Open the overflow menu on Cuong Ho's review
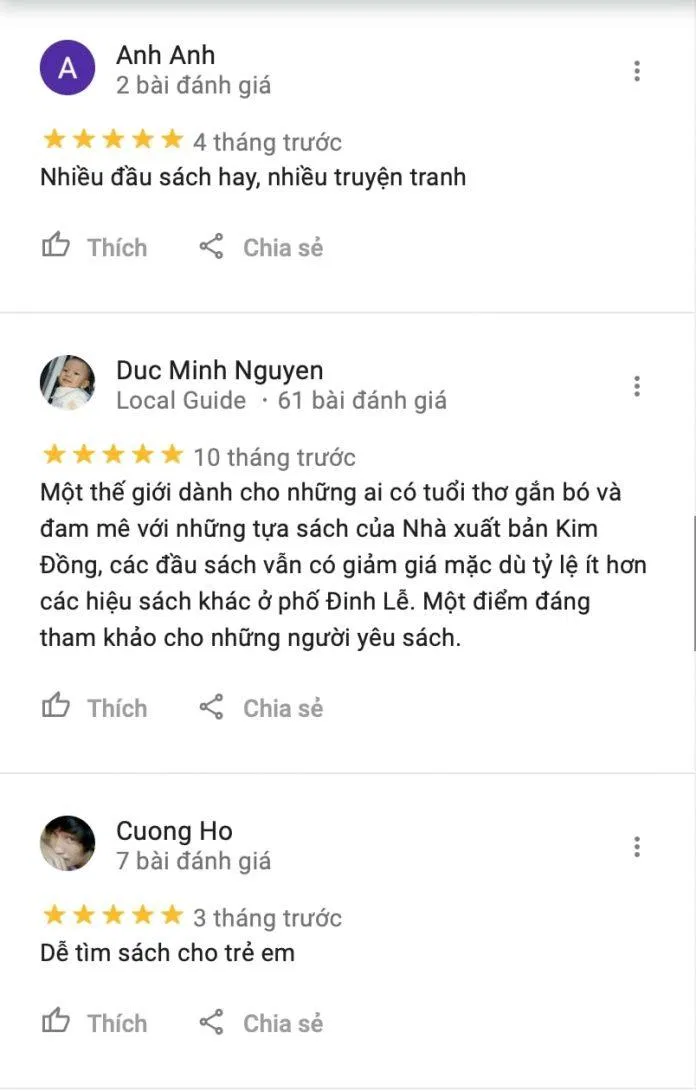The width and height of the screenshot is (696, 1091). point(636,847)
